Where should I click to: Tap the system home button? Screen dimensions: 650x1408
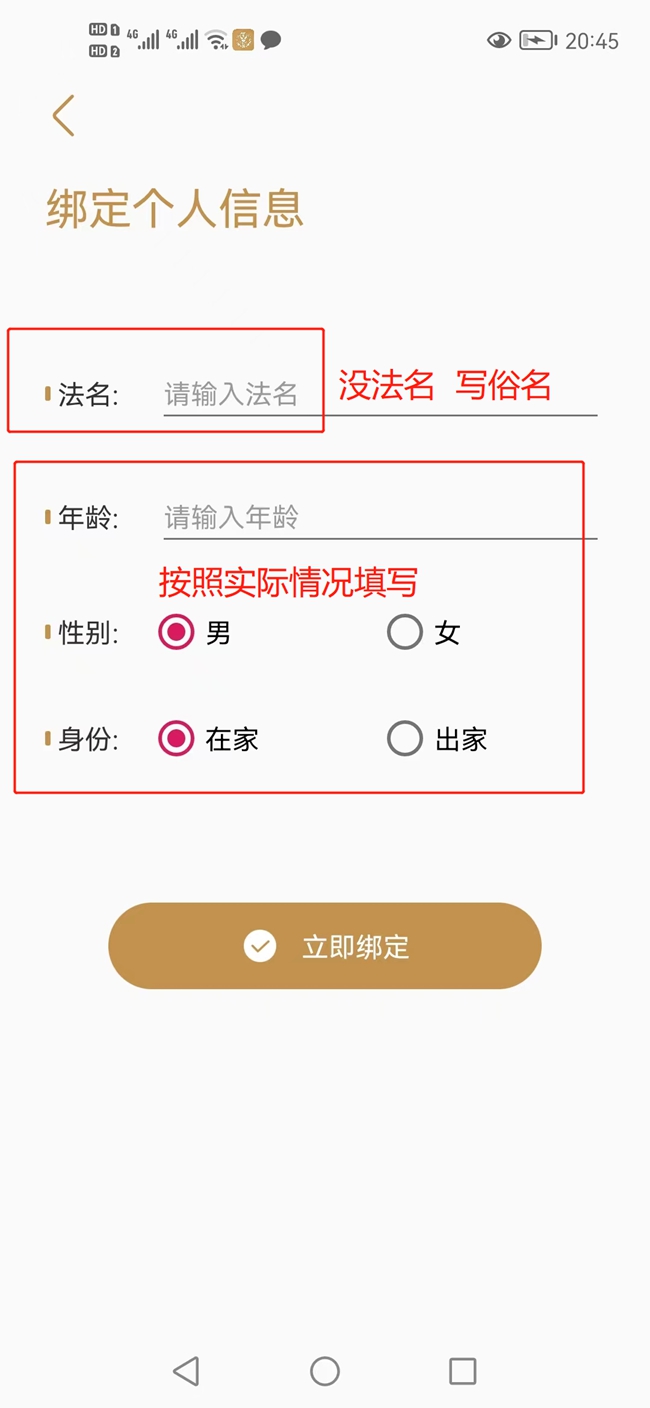325,1371
